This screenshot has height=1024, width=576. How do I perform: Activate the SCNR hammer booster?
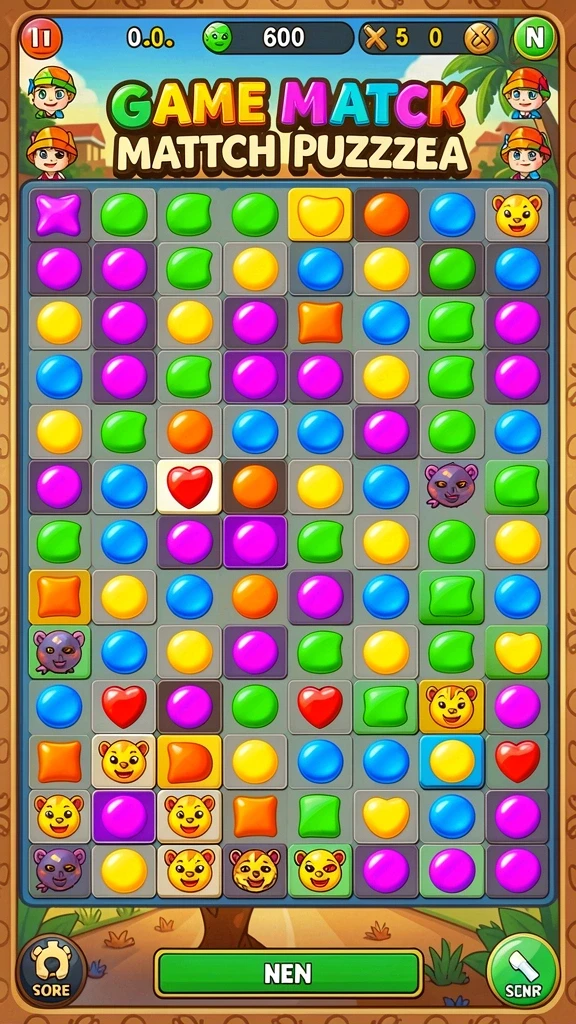[523, 970]
